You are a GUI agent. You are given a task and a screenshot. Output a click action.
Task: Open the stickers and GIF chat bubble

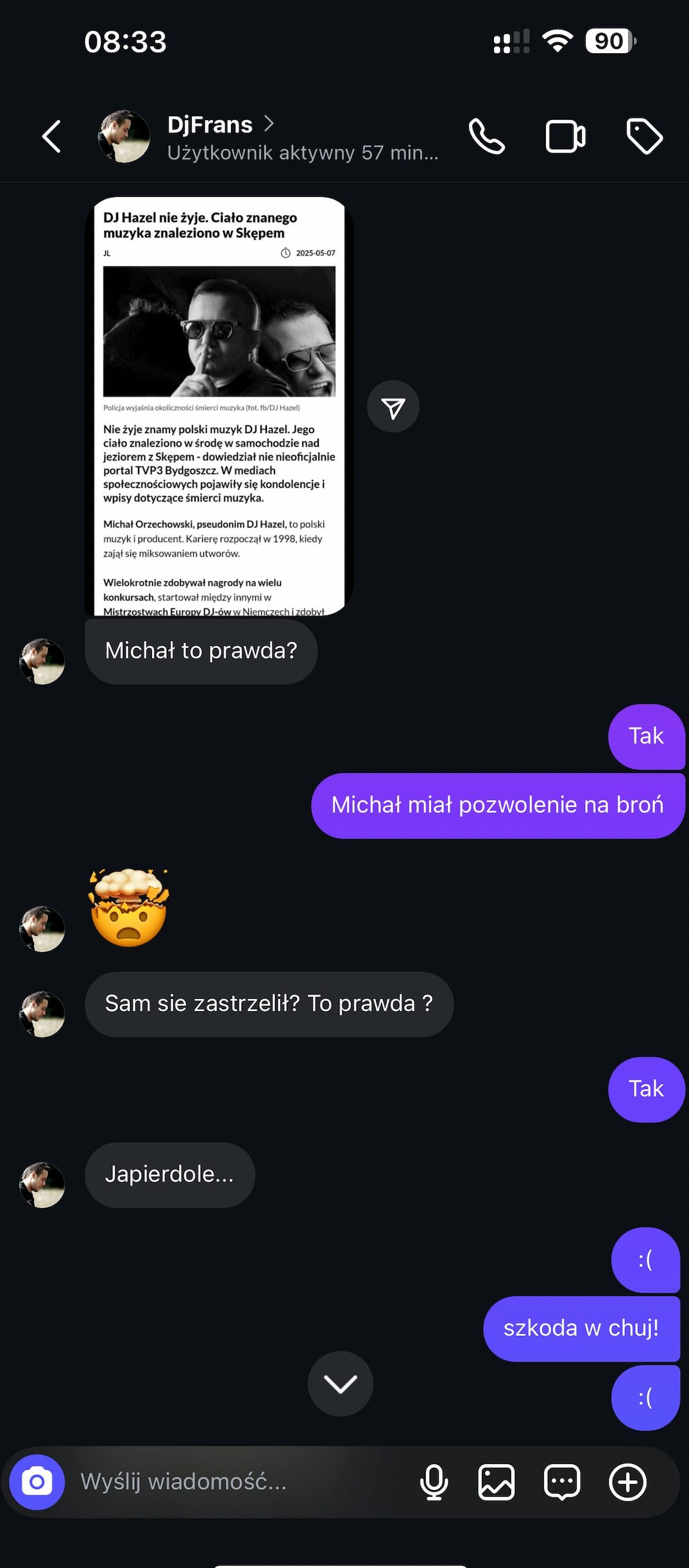click(562, 1482)
